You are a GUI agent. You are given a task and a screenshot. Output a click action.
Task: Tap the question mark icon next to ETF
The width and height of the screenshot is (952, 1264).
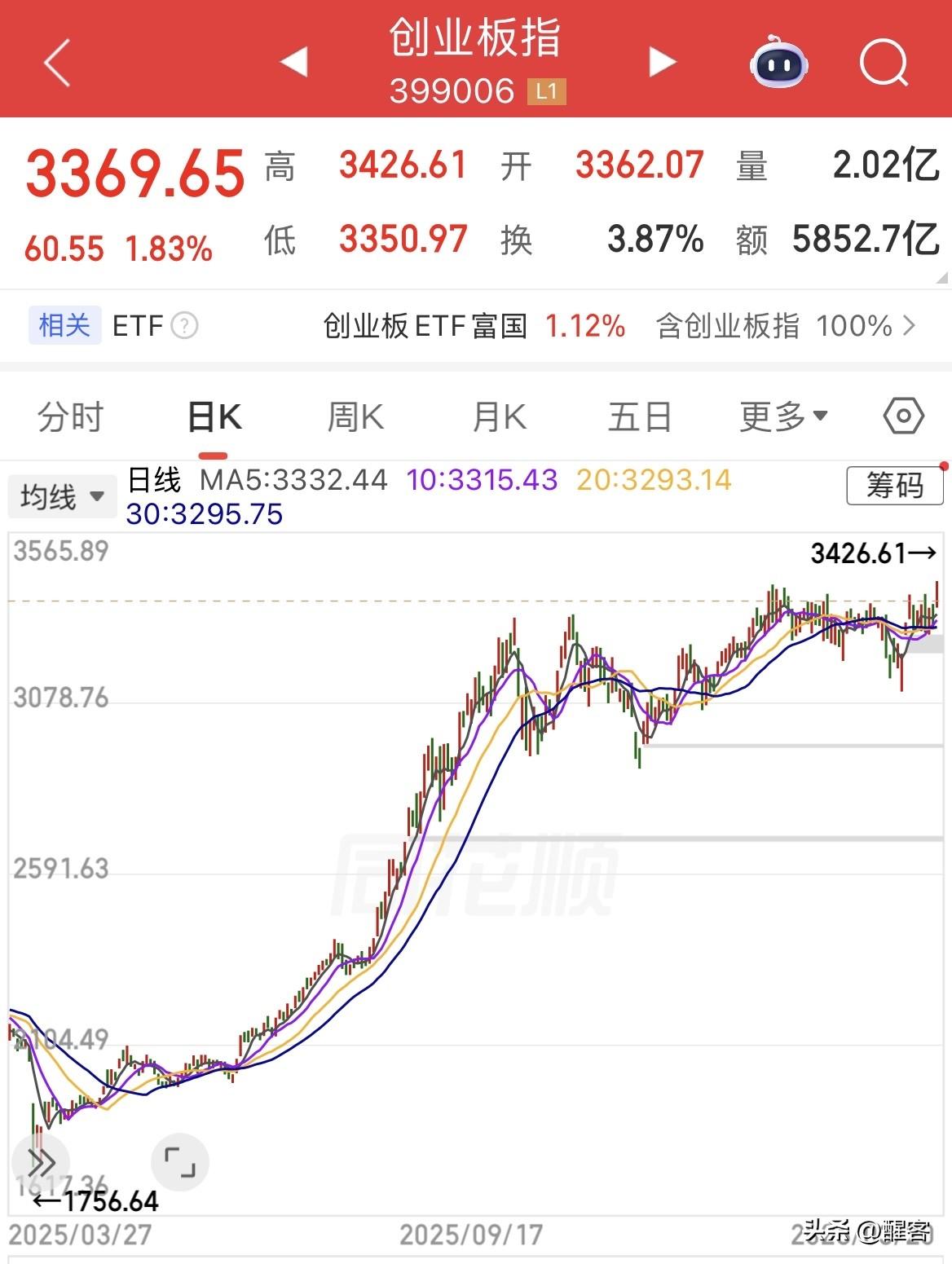click(x=186, y=325)
